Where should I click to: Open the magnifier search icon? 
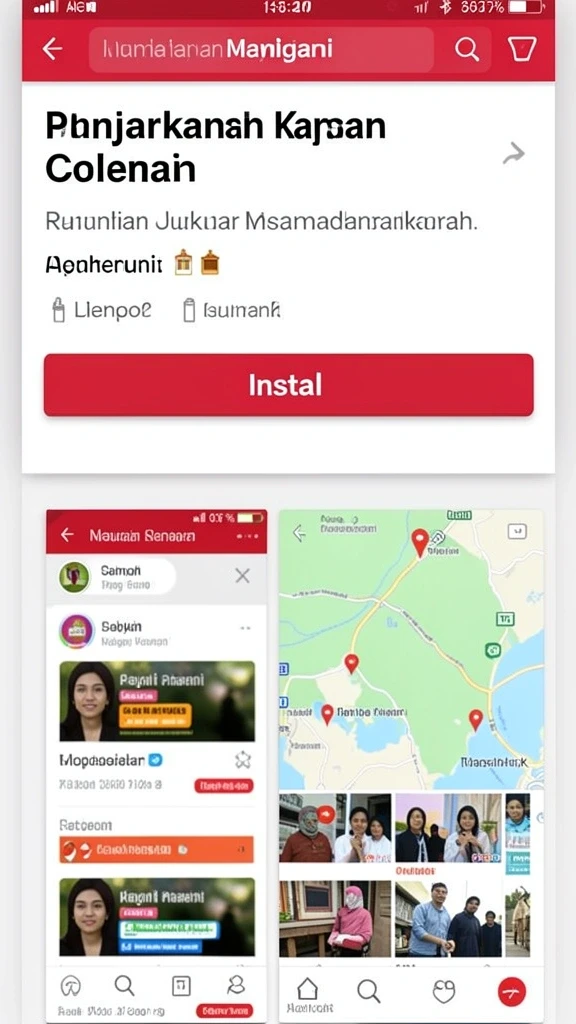coord(467,49)
